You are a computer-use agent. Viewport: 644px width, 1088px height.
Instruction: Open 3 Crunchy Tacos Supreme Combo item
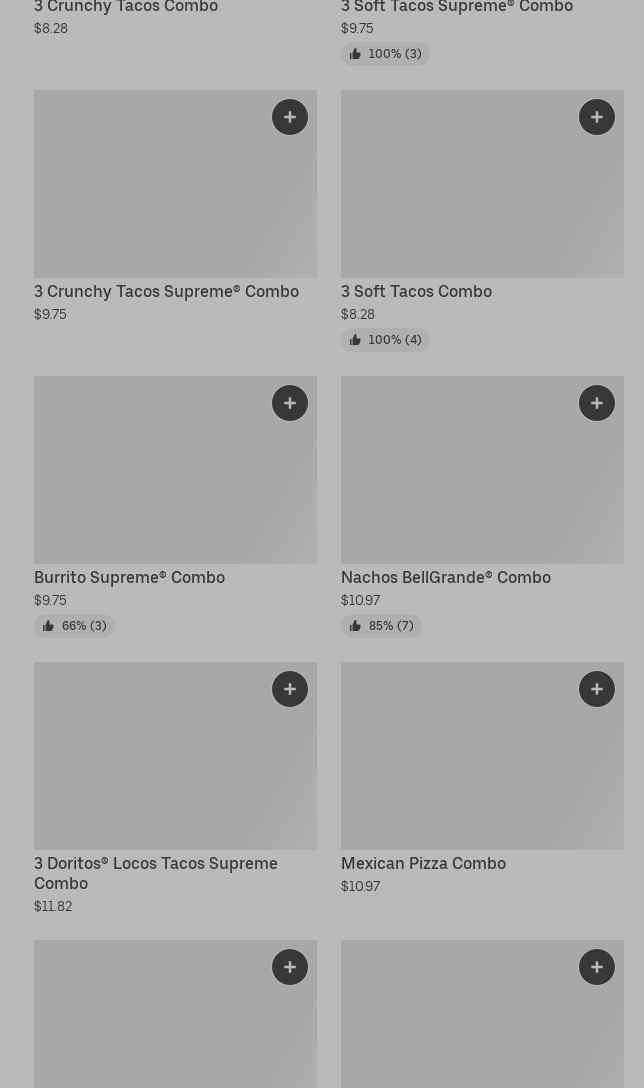pyautogui.click(x=166, y=291)
